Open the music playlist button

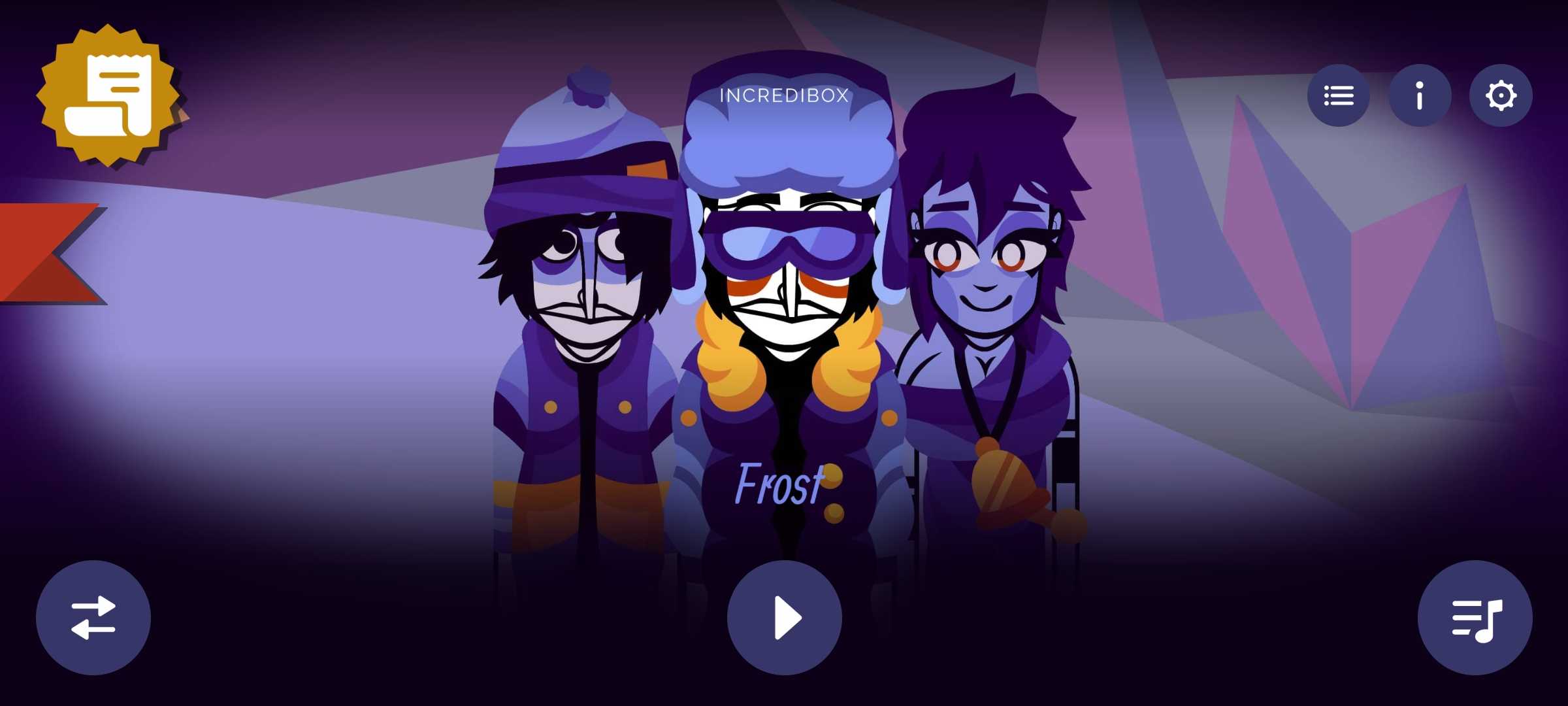pos(1475,617)
